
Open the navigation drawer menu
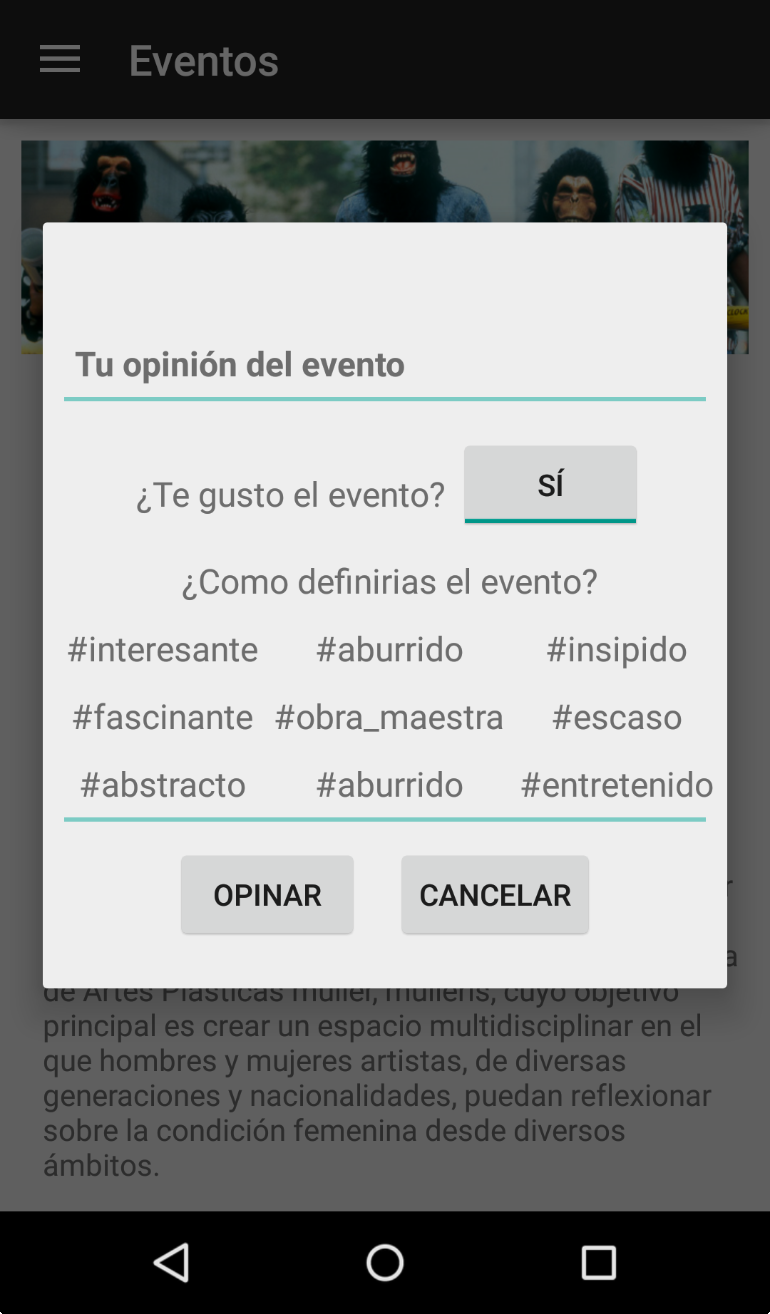[60, 60]
